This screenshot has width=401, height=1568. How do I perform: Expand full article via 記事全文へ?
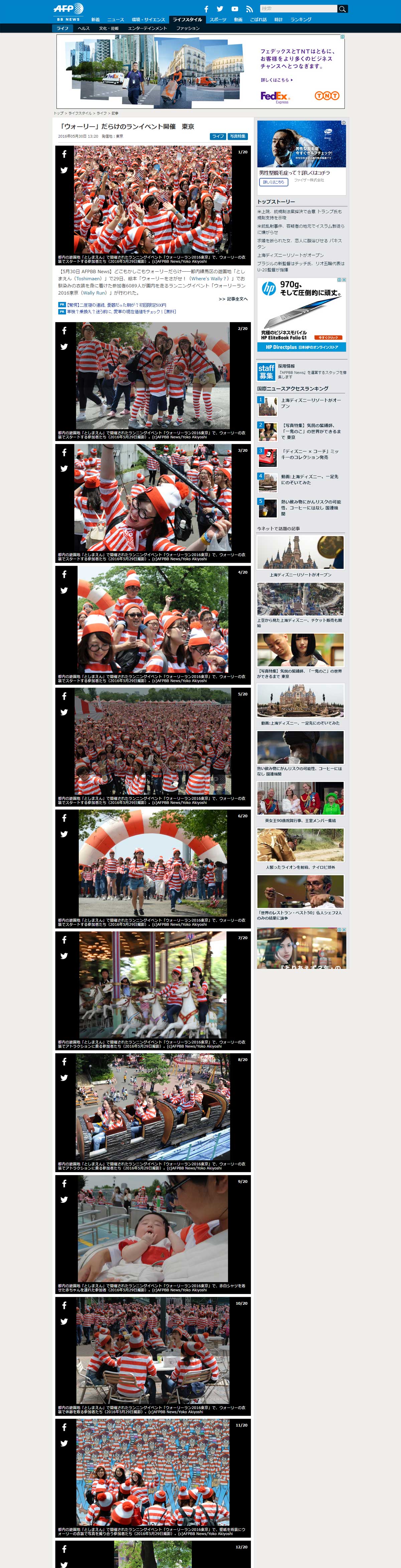coord(233,299)
